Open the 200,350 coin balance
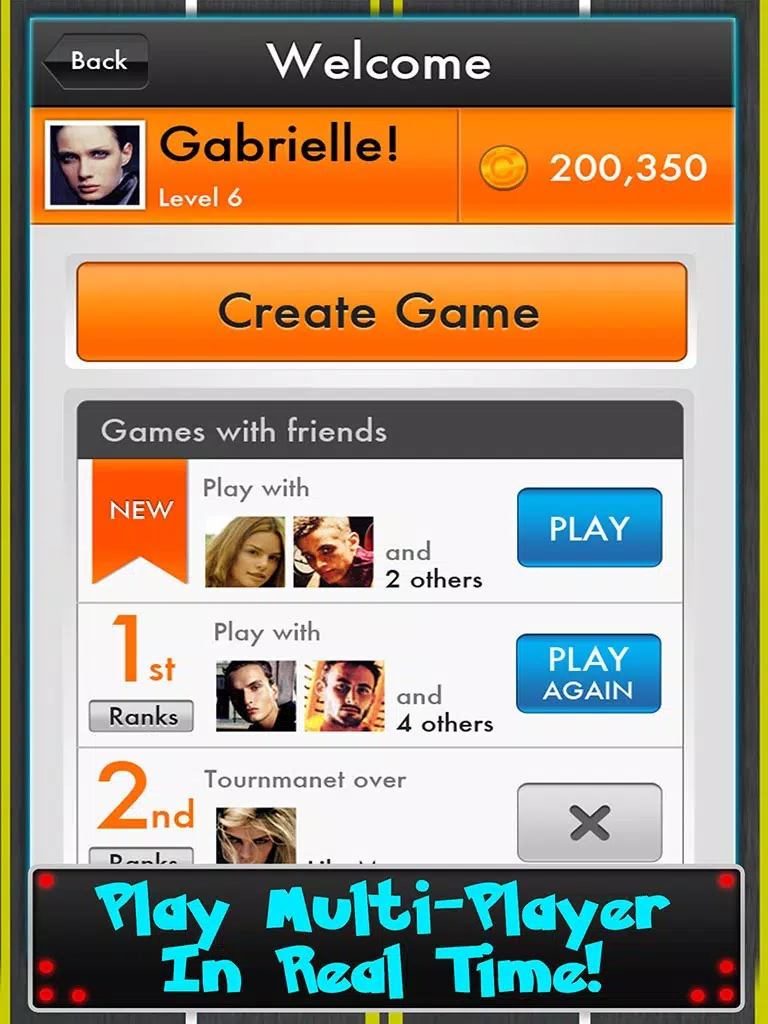 pos(596,167)
